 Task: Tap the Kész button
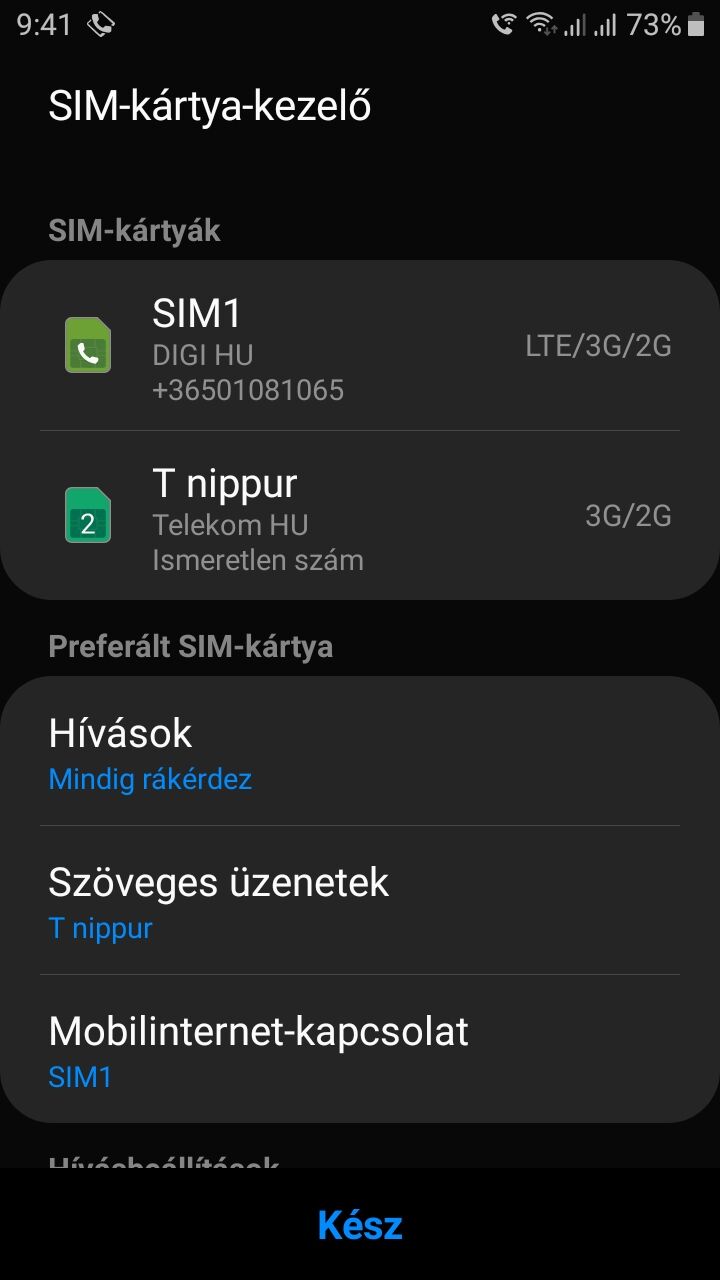pos(360,1225)
